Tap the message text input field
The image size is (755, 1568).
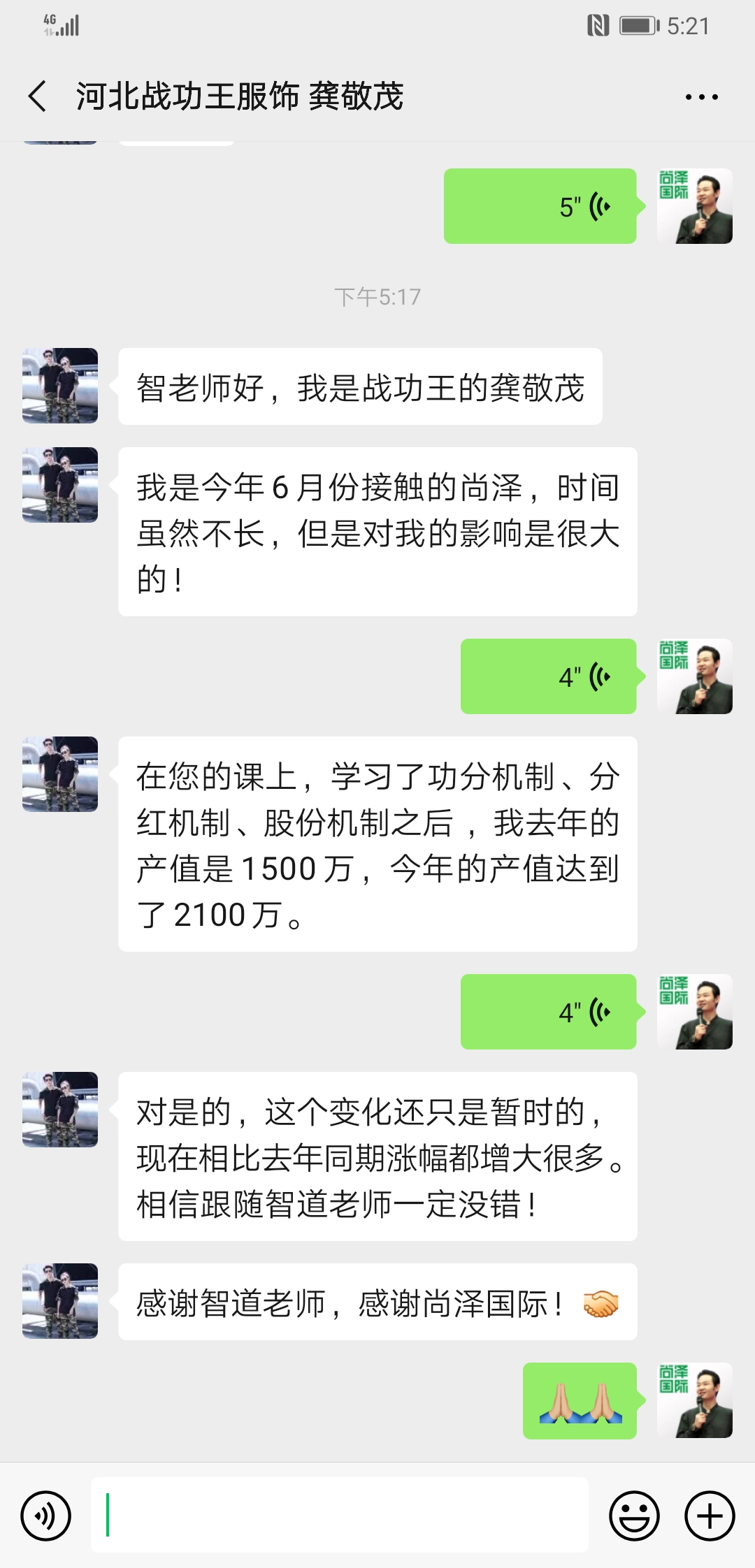coord(340,1516)
